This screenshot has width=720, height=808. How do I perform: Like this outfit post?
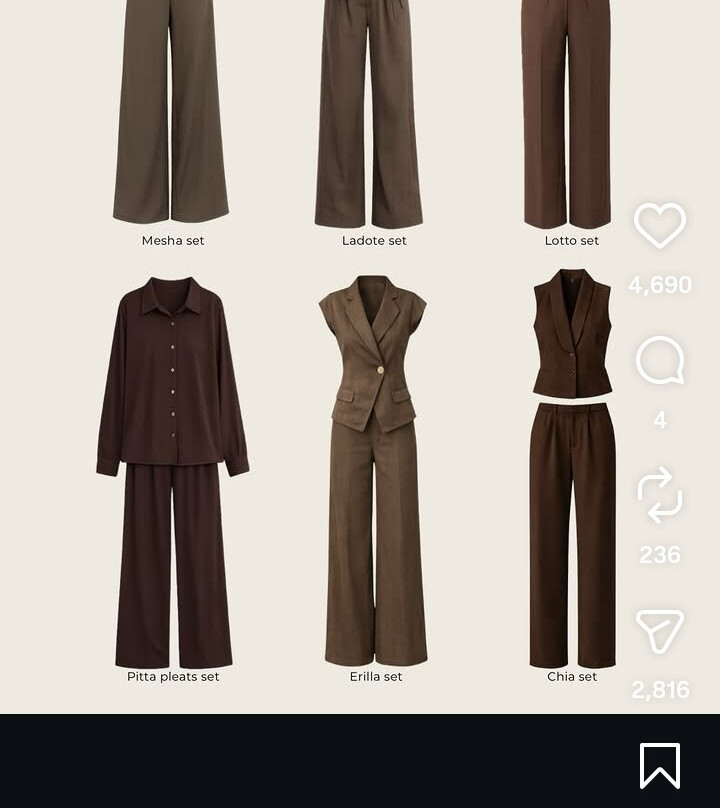[660, 226]
